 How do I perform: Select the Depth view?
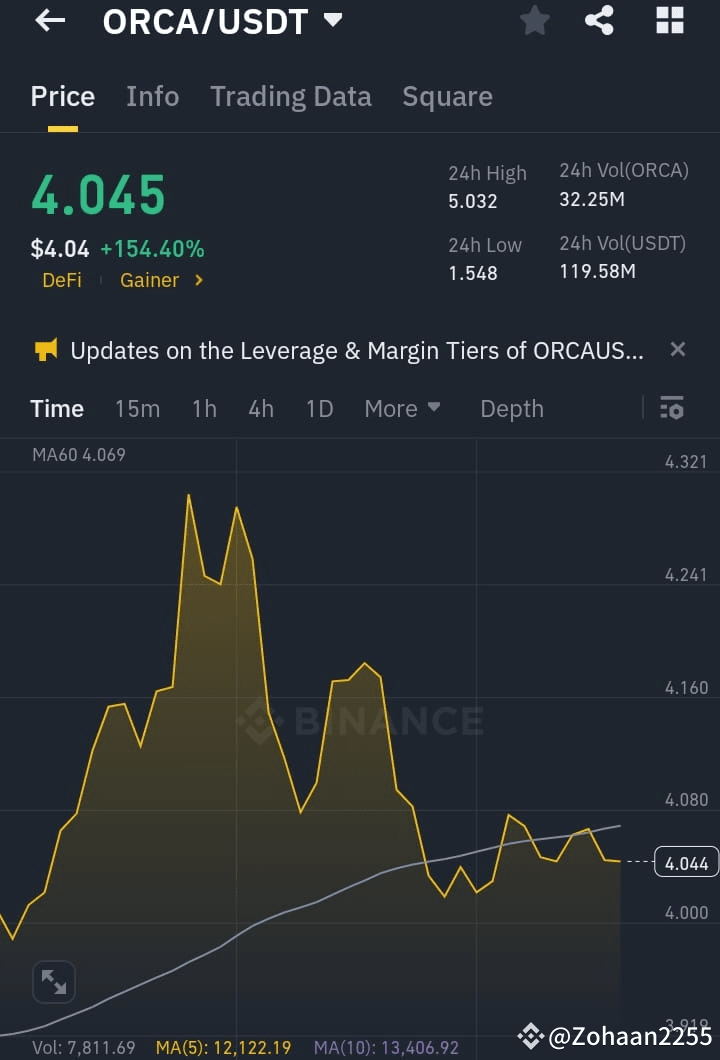tap(511, 408)
